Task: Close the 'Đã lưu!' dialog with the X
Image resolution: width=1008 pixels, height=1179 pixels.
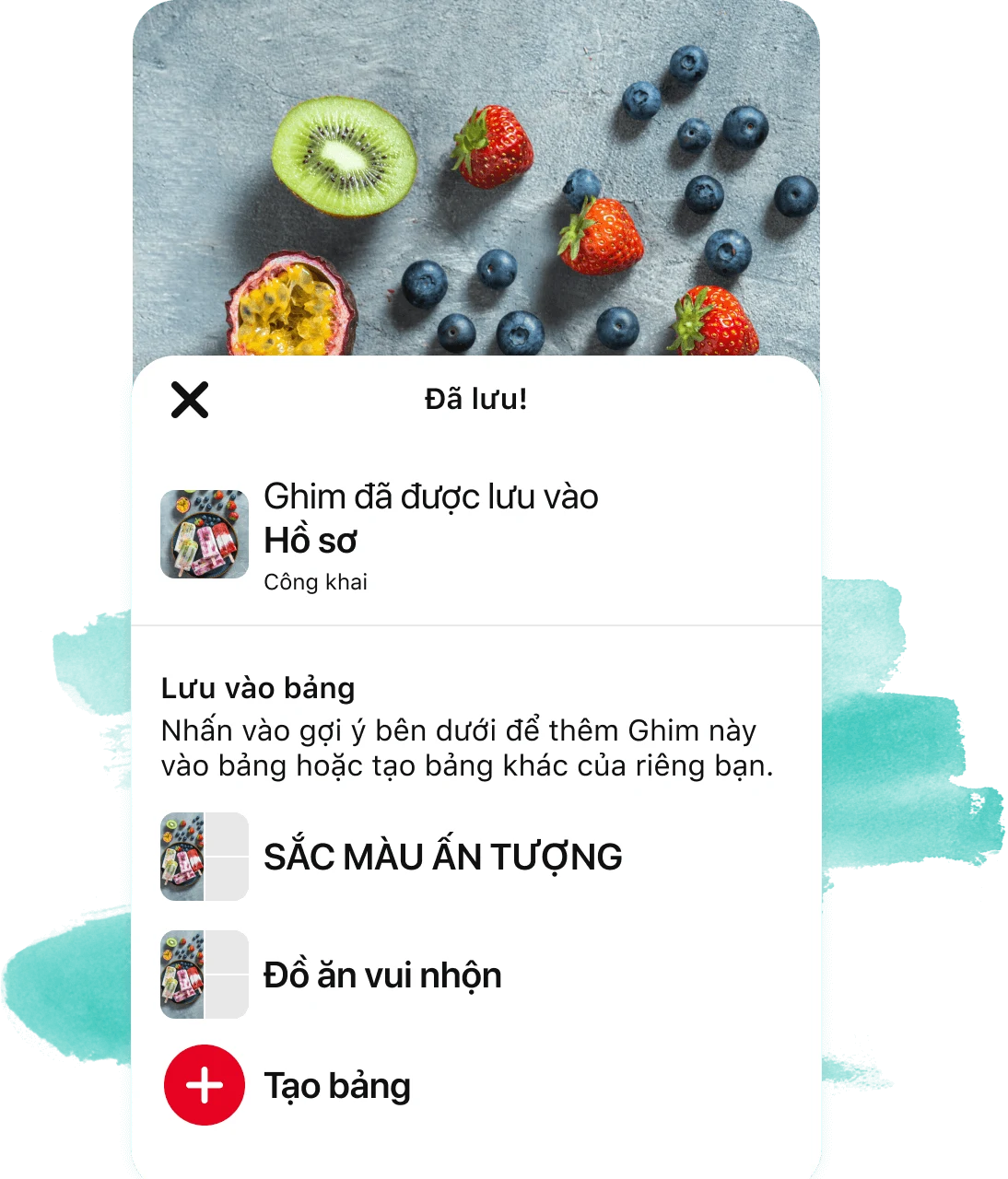Action: point(191,401)
